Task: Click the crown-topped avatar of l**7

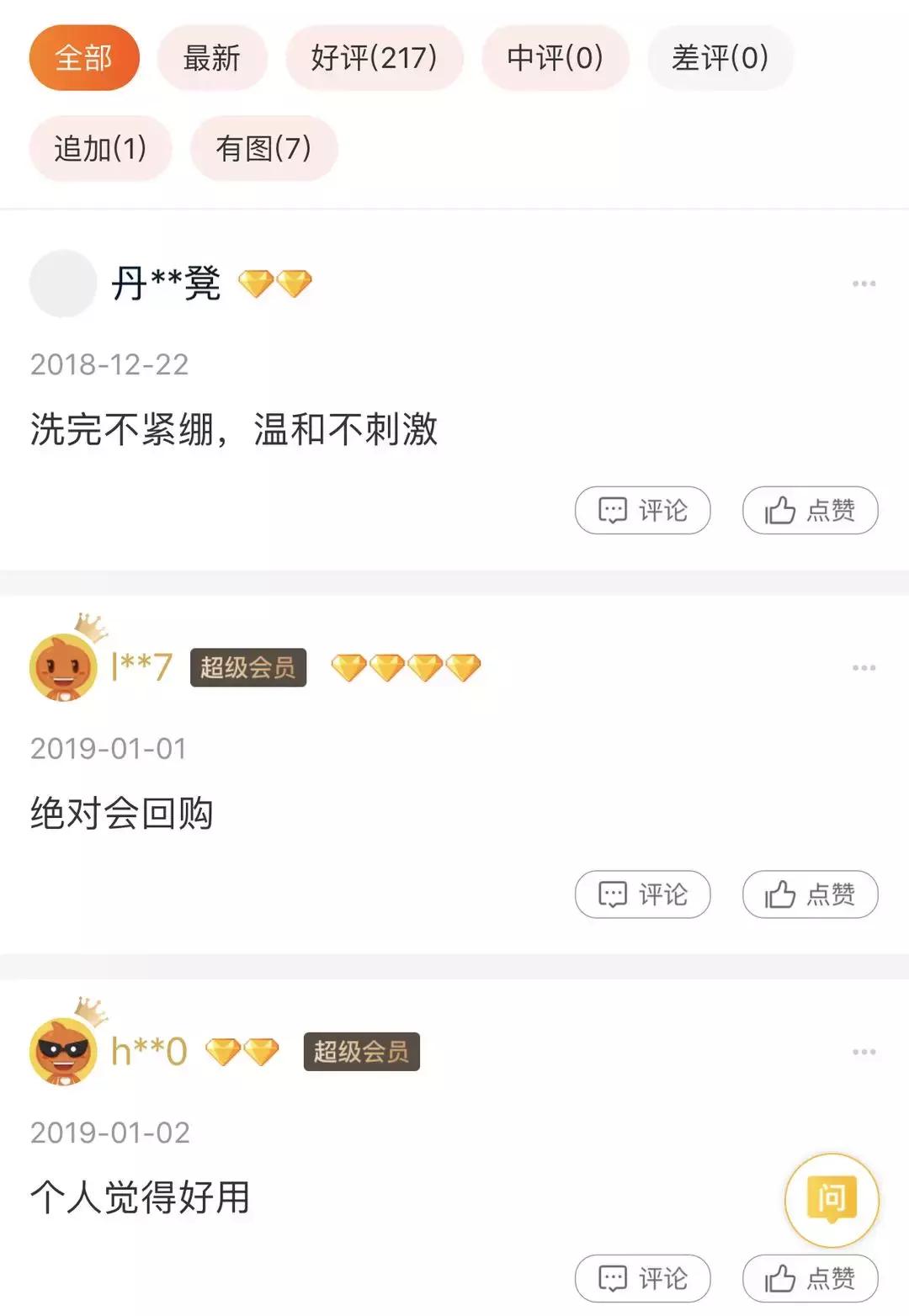Action: point(63,667)
